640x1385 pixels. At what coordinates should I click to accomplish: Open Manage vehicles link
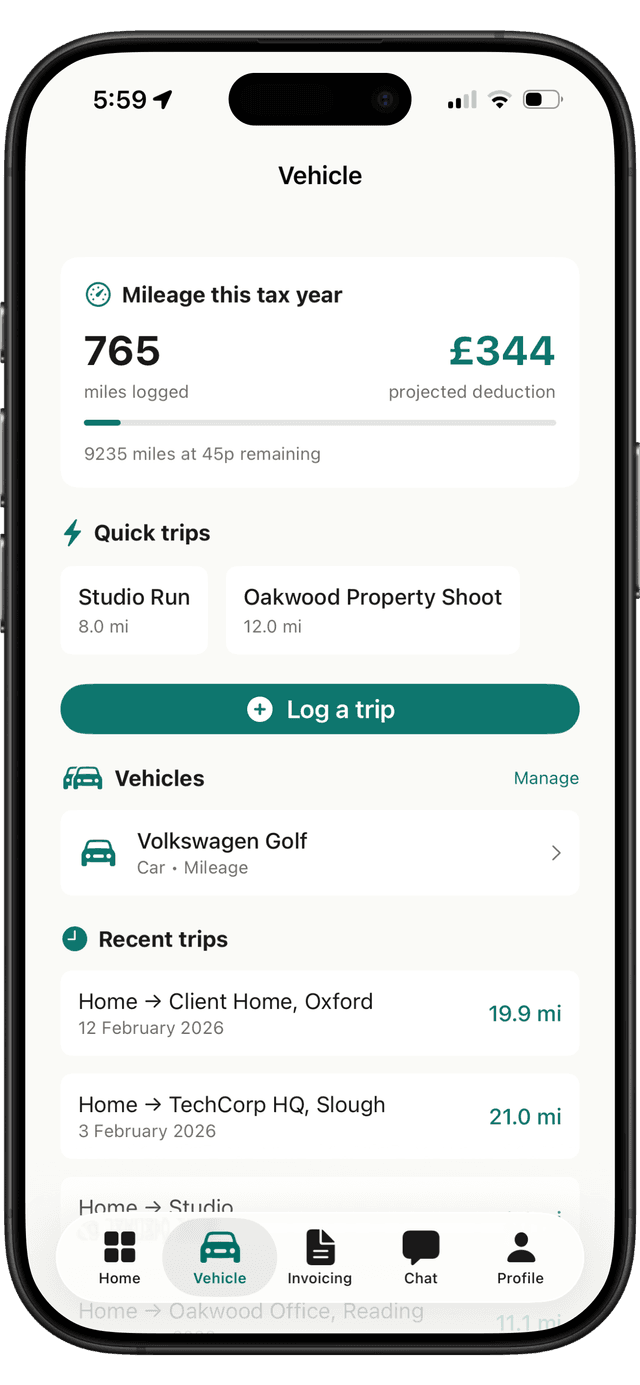[x=546, y=778]
